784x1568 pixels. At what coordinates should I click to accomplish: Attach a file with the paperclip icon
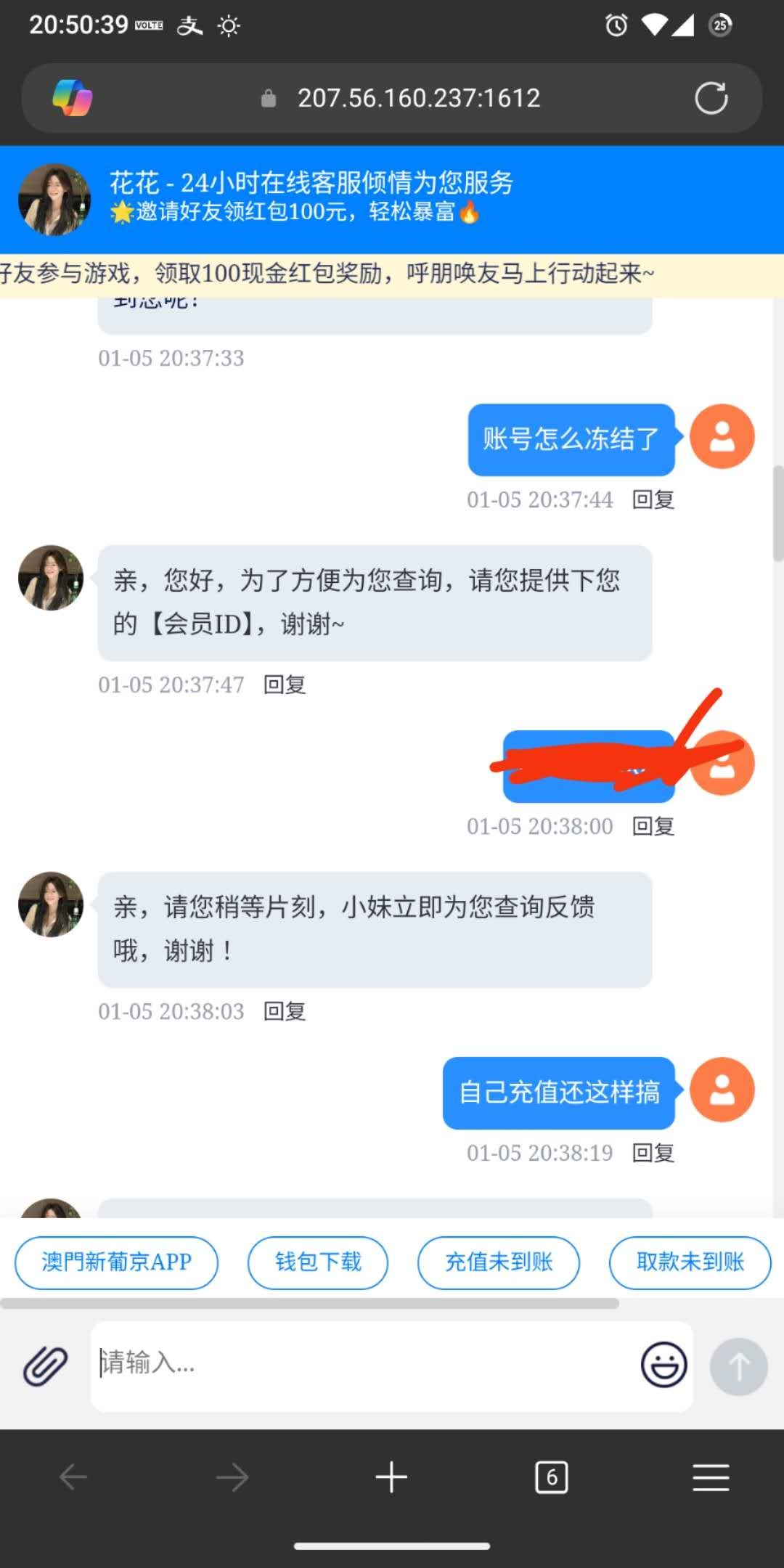coord(45,1366)
